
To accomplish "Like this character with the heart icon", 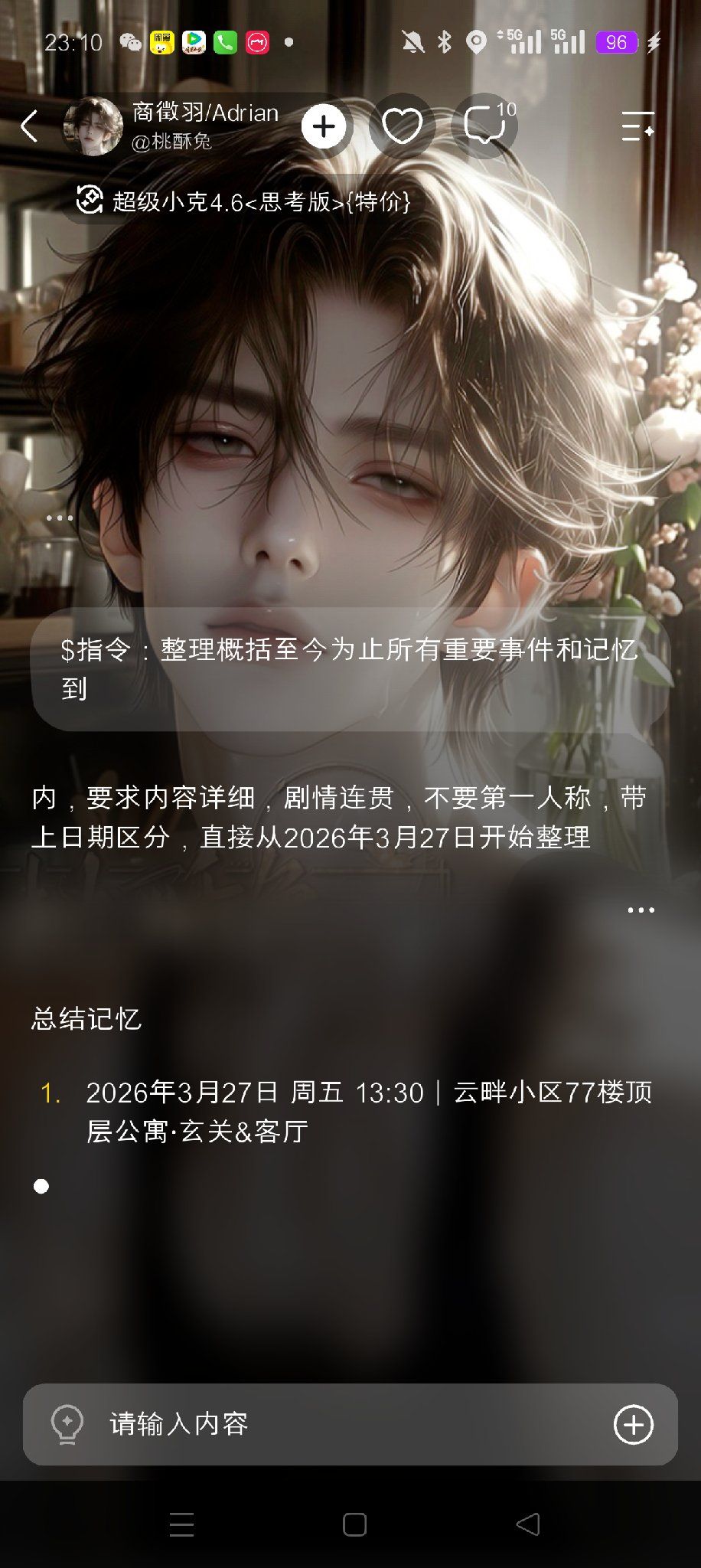I will click(x=402, y=126).
